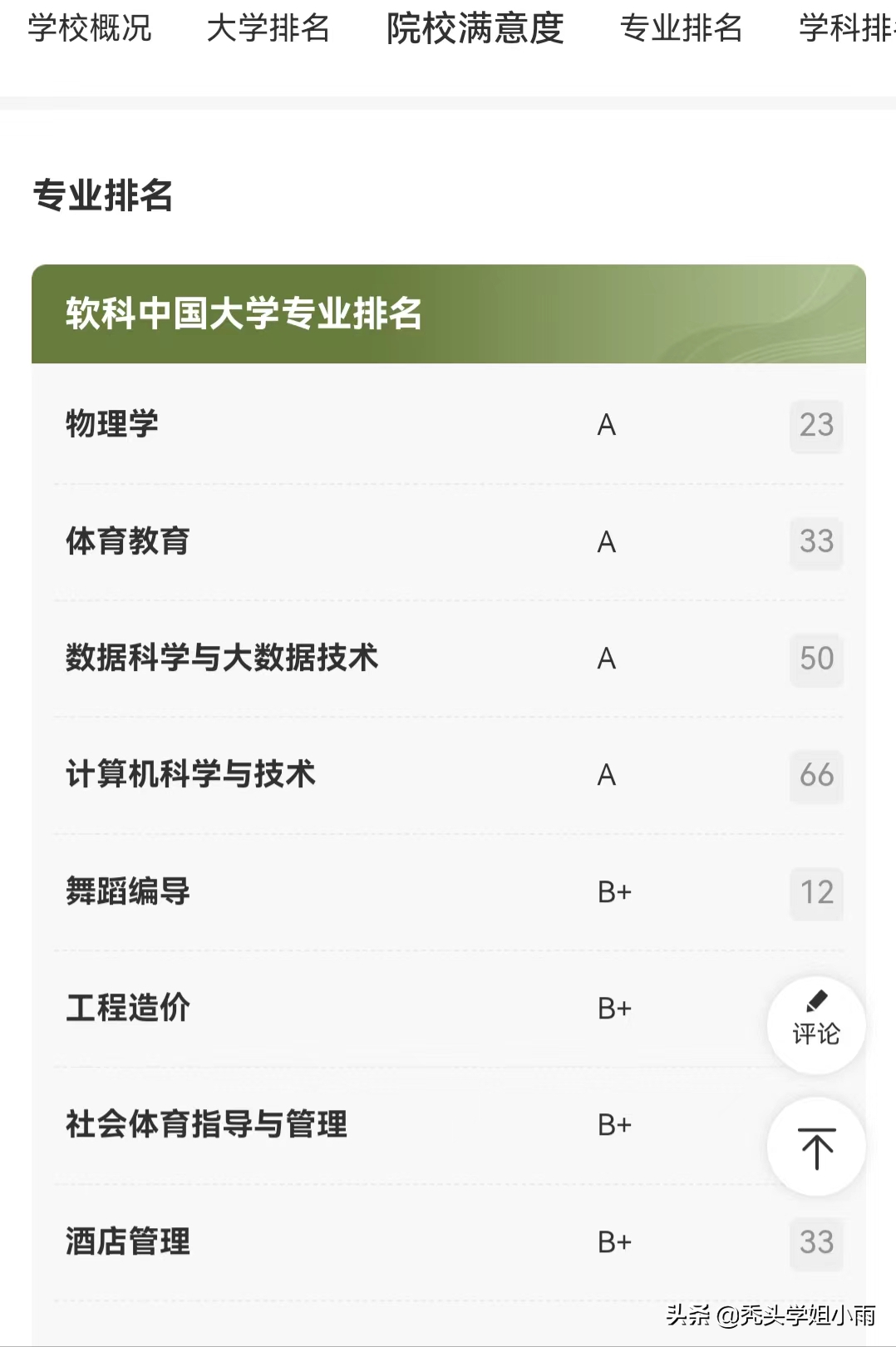This screenshot has height=1347, width=896.
Task: Switch to the 学校概况 tab
Action: click(90, 30)
